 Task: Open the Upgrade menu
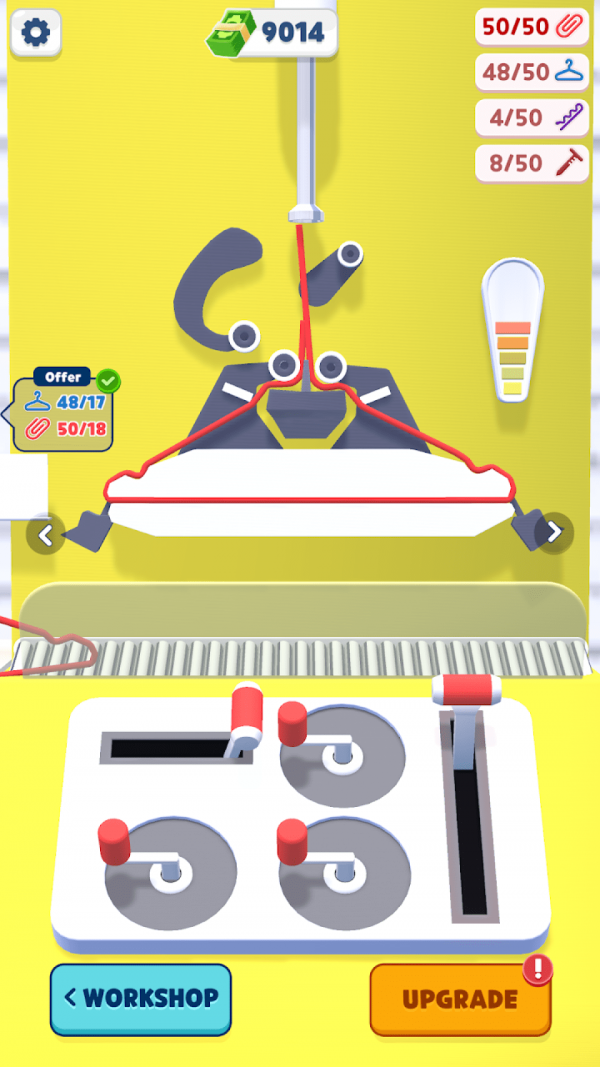[x=460, y=998]
